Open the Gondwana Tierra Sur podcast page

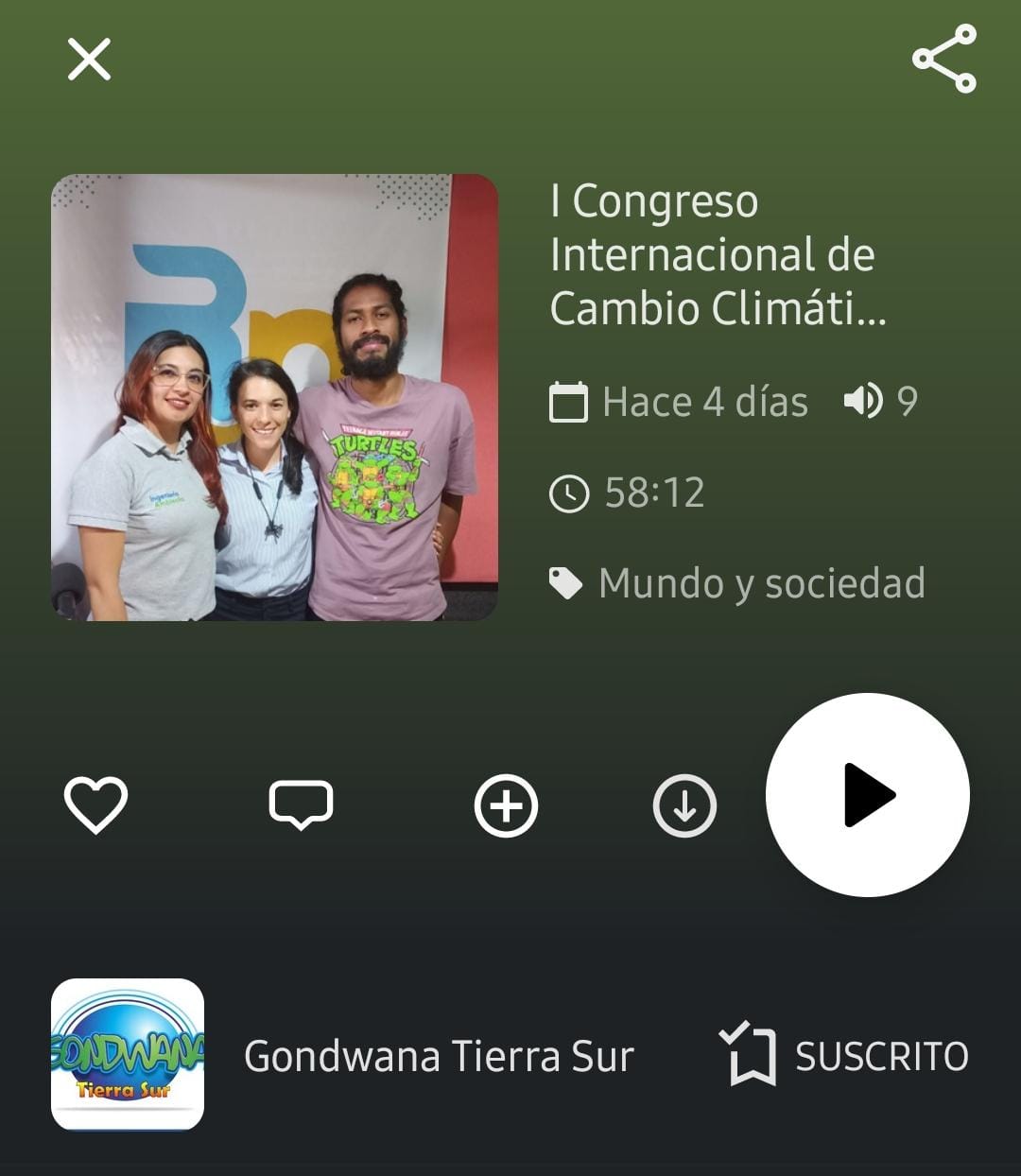tap(439, 1058)
